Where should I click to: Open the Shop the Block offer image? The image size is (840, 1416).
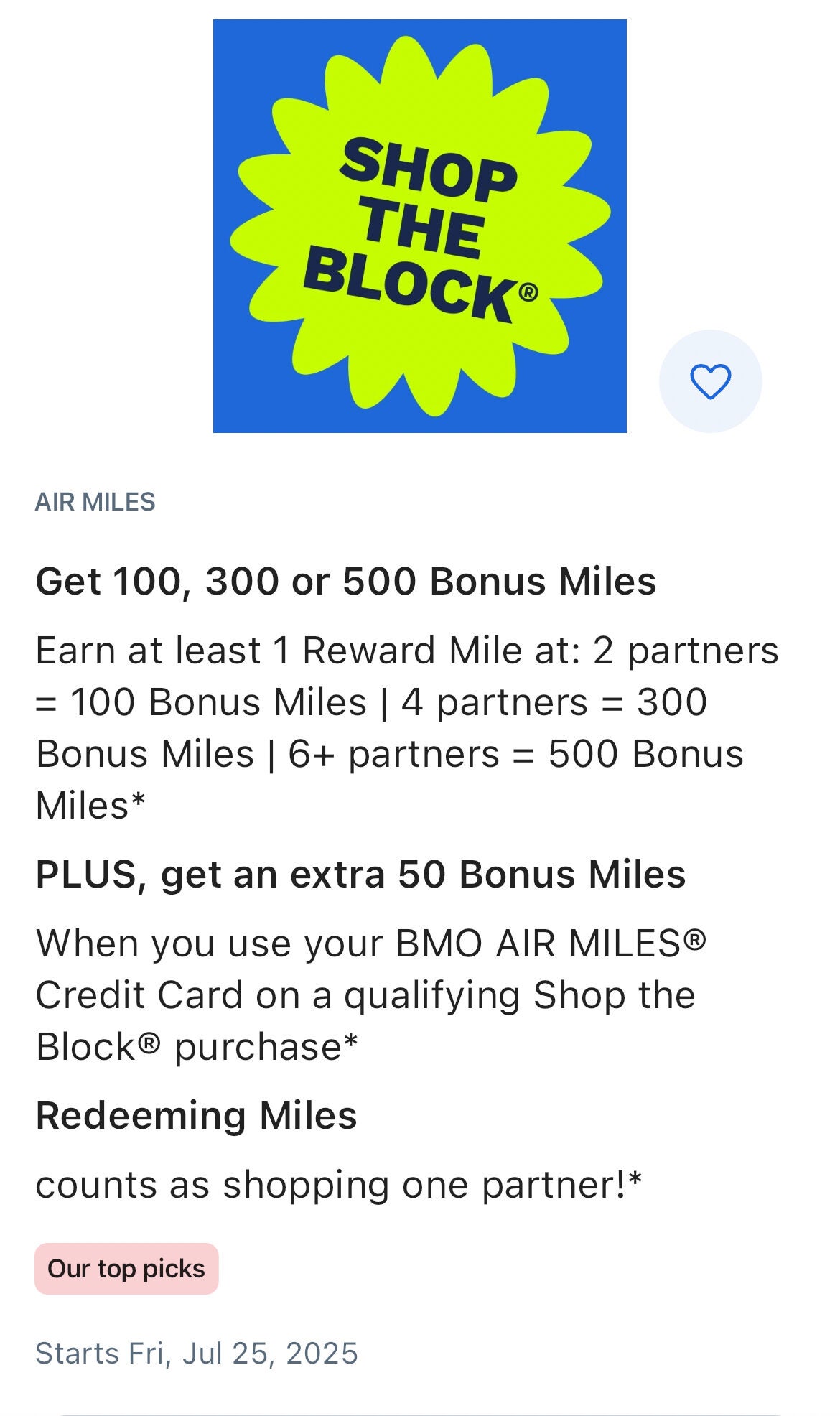coord(419,225)
